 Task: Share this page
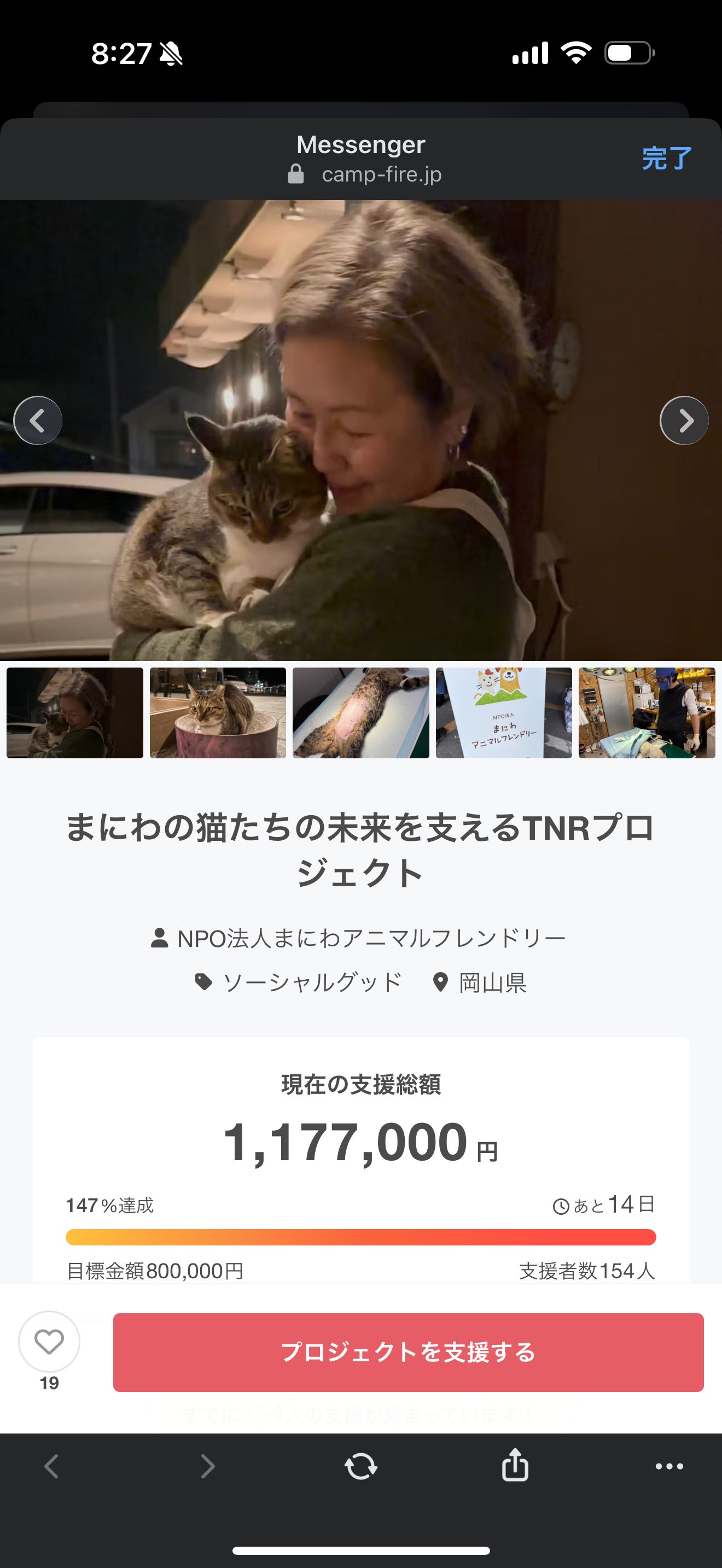515,1465
